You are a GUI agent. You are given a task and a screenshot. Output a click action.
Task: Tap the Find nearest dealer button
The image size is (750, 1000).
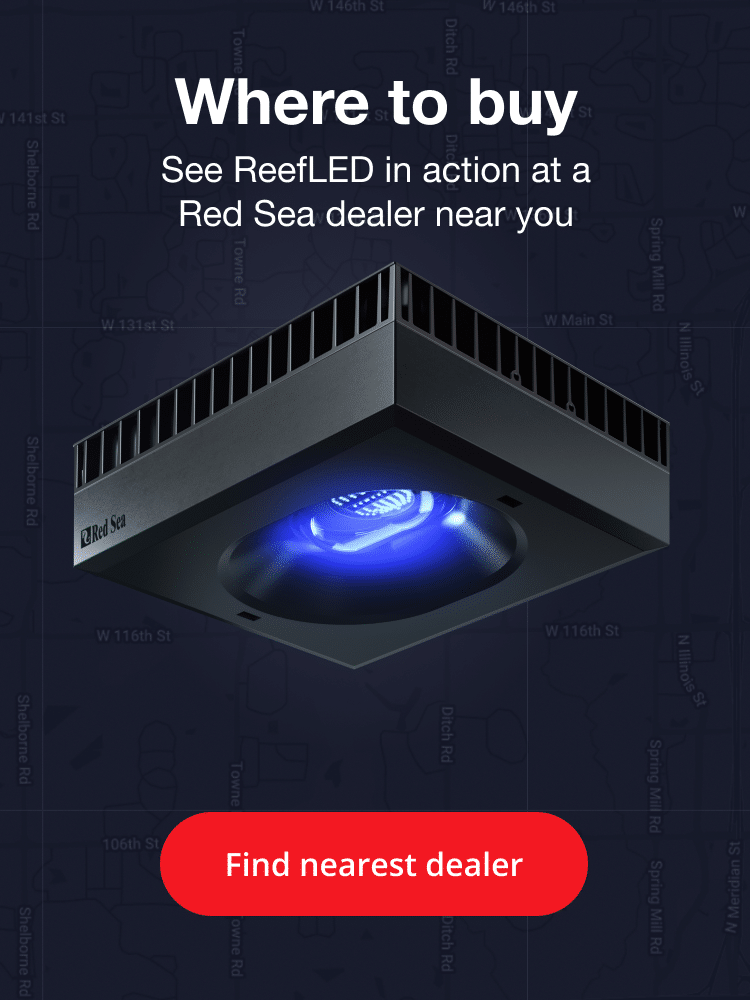pos(374,864)
